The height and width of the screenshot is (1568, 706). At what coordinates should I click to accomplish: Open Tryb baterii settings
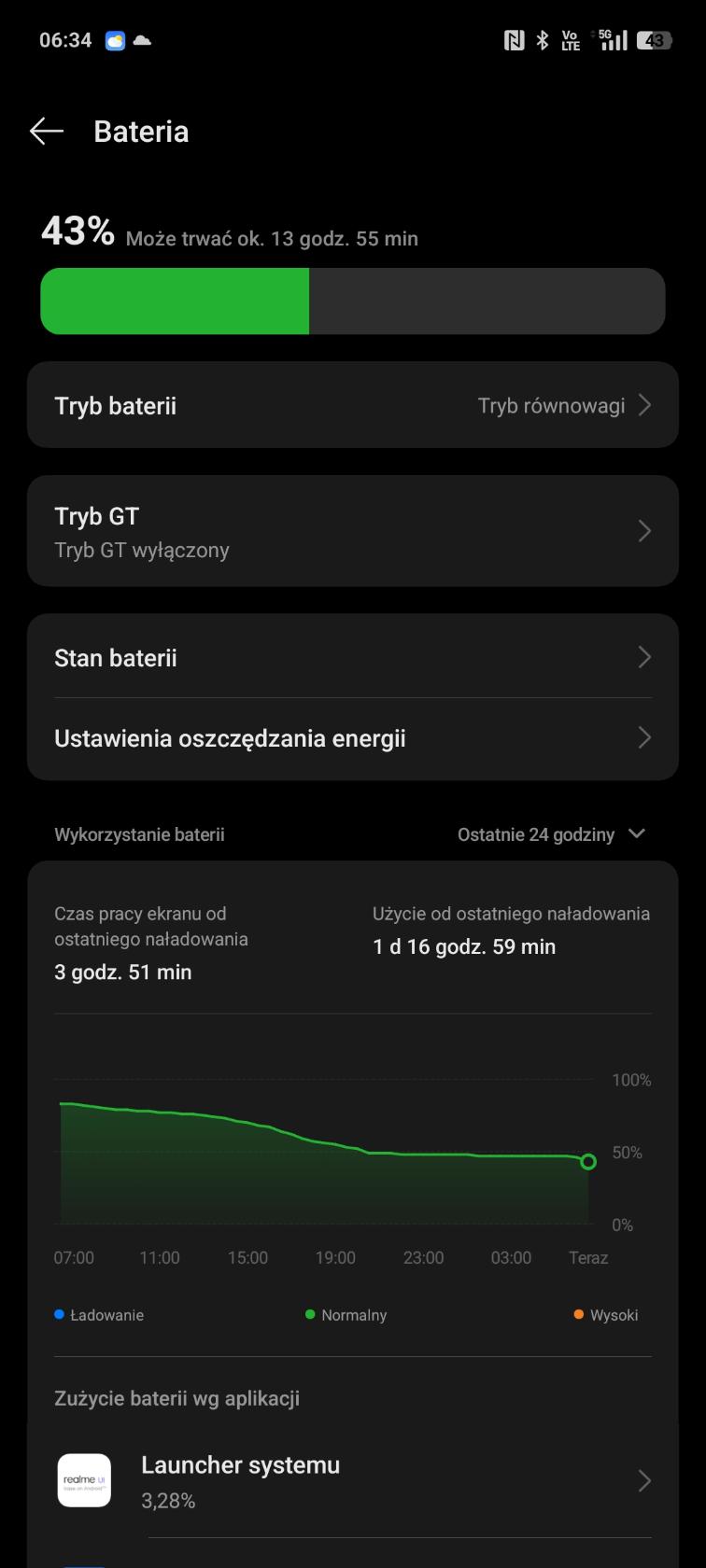click(353, 405)
